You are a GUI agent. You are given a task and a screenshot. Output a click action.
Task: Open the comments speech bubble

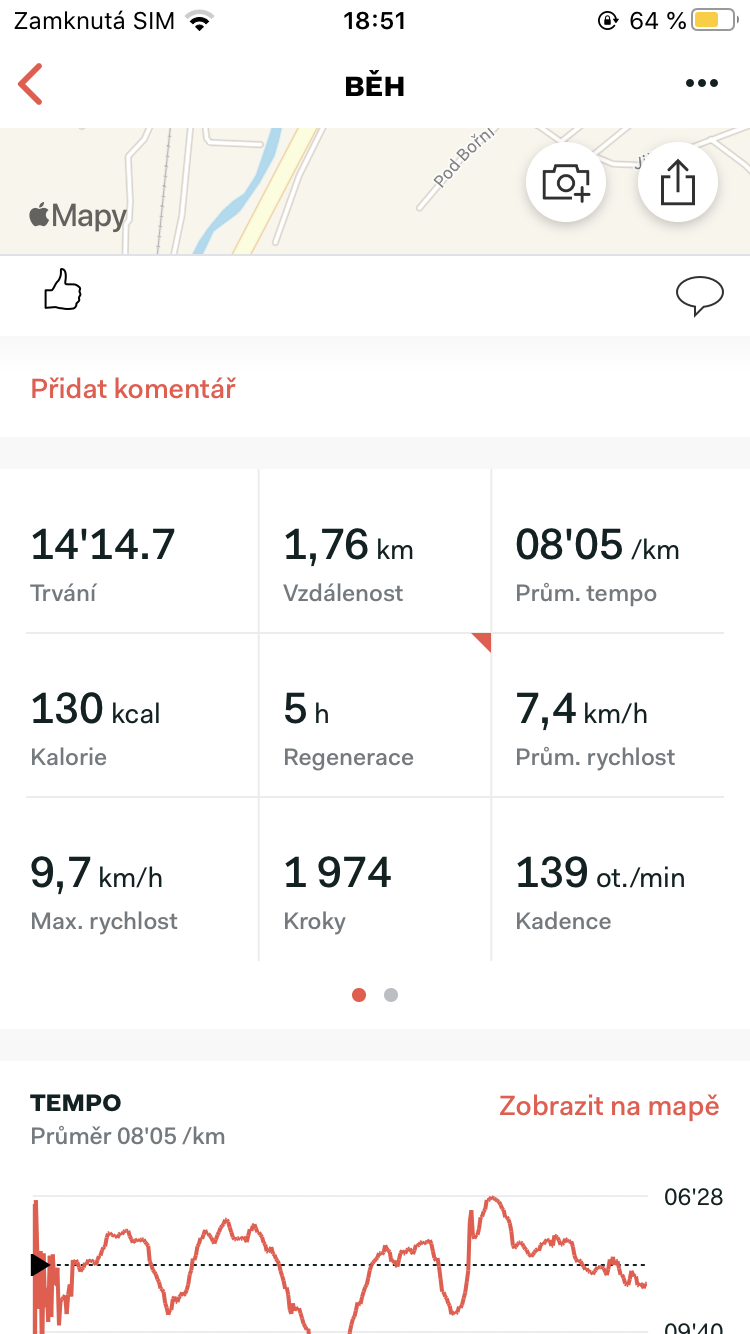pos(700,297)
